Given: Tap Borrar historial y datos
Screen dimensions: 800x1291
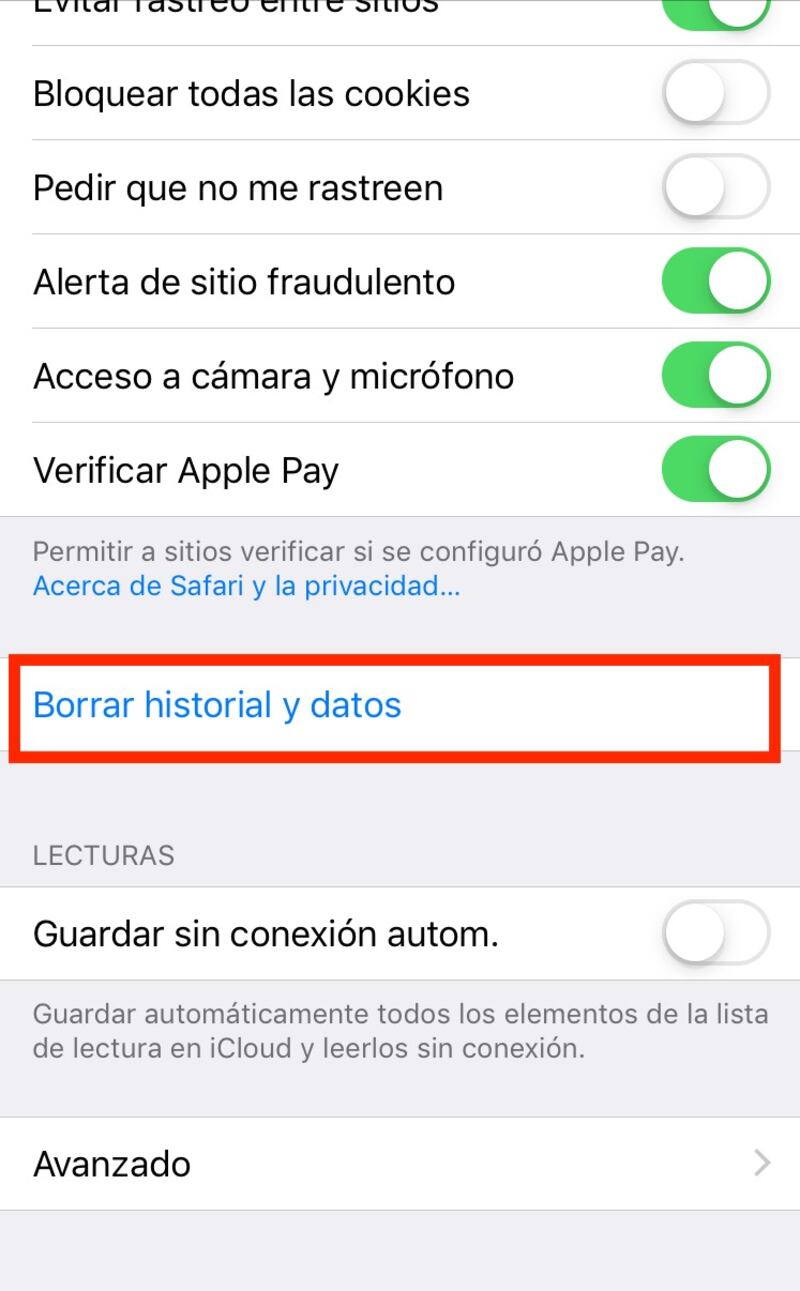Looking at the screenshot, I should click(217, 705).
